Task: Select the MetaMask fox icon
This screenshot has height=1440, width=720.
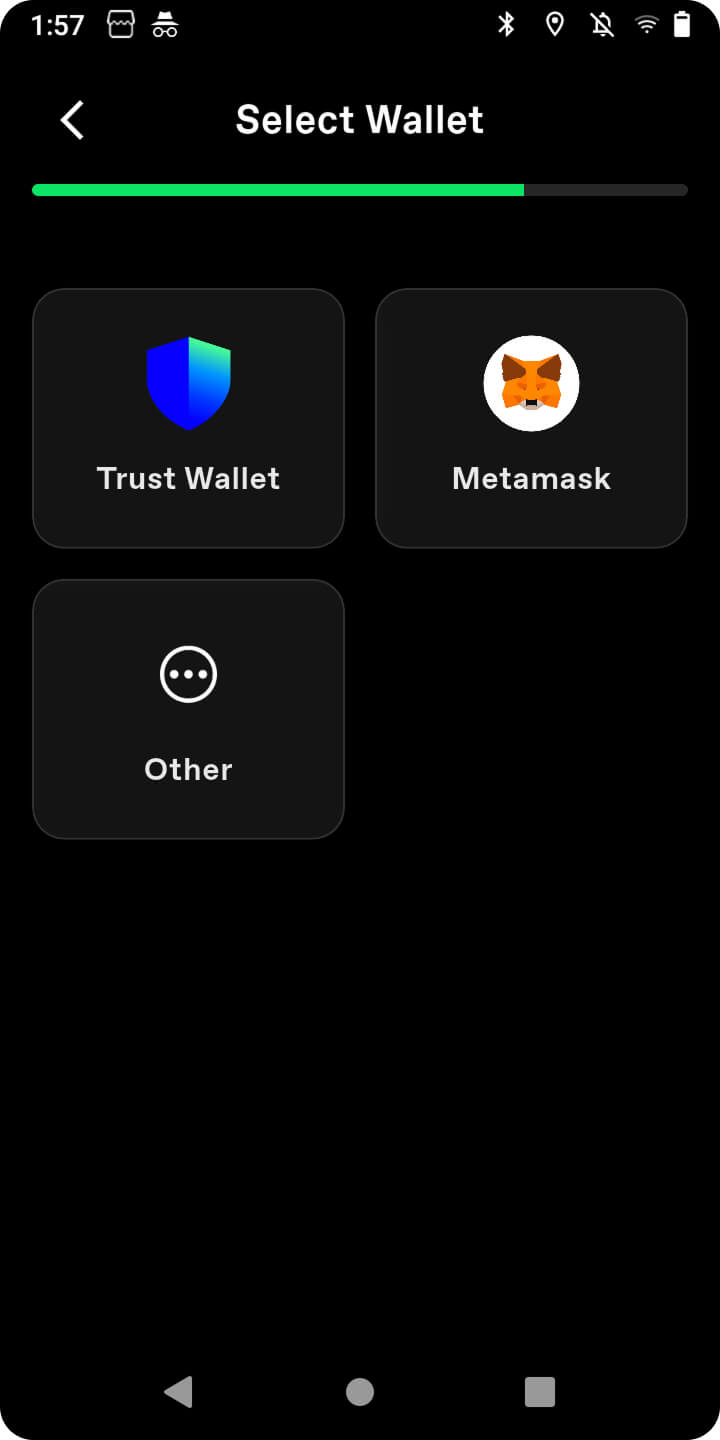Action: pos(531,384)
